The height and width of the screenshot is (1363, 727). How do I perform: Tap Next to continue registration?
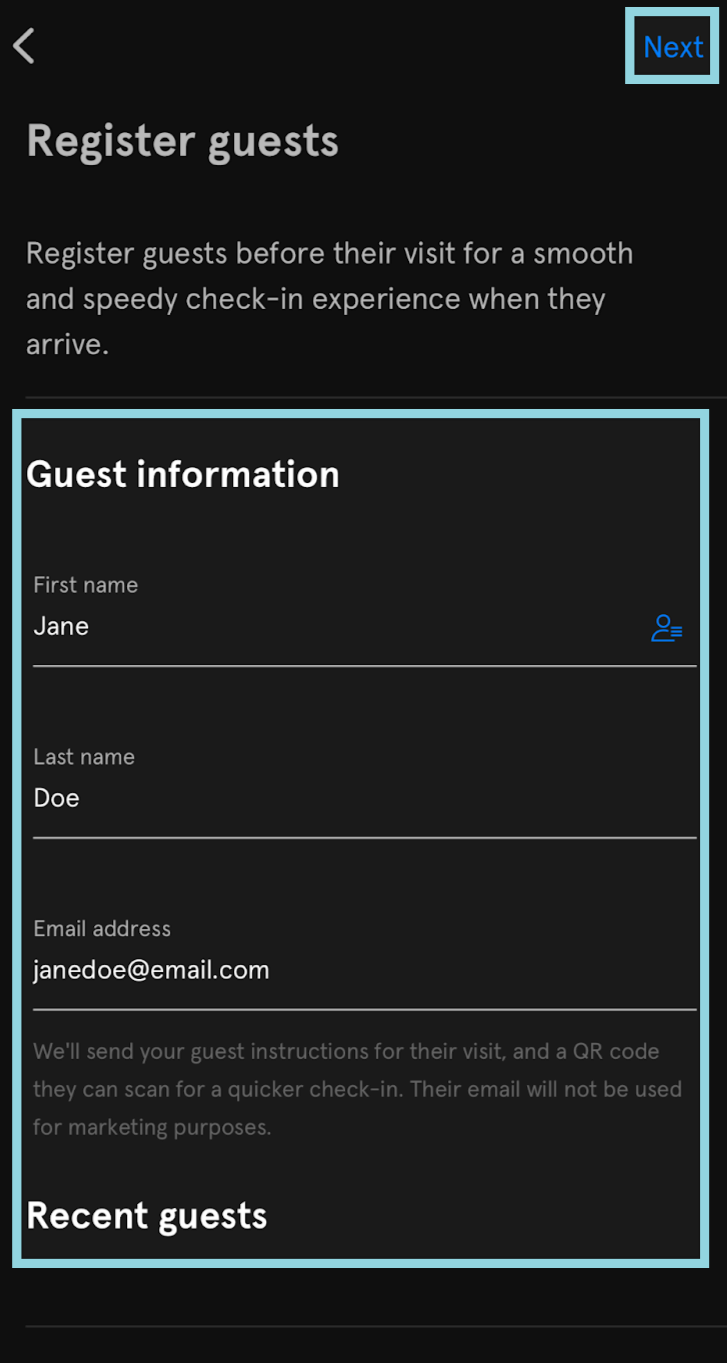tap(673, 47)
